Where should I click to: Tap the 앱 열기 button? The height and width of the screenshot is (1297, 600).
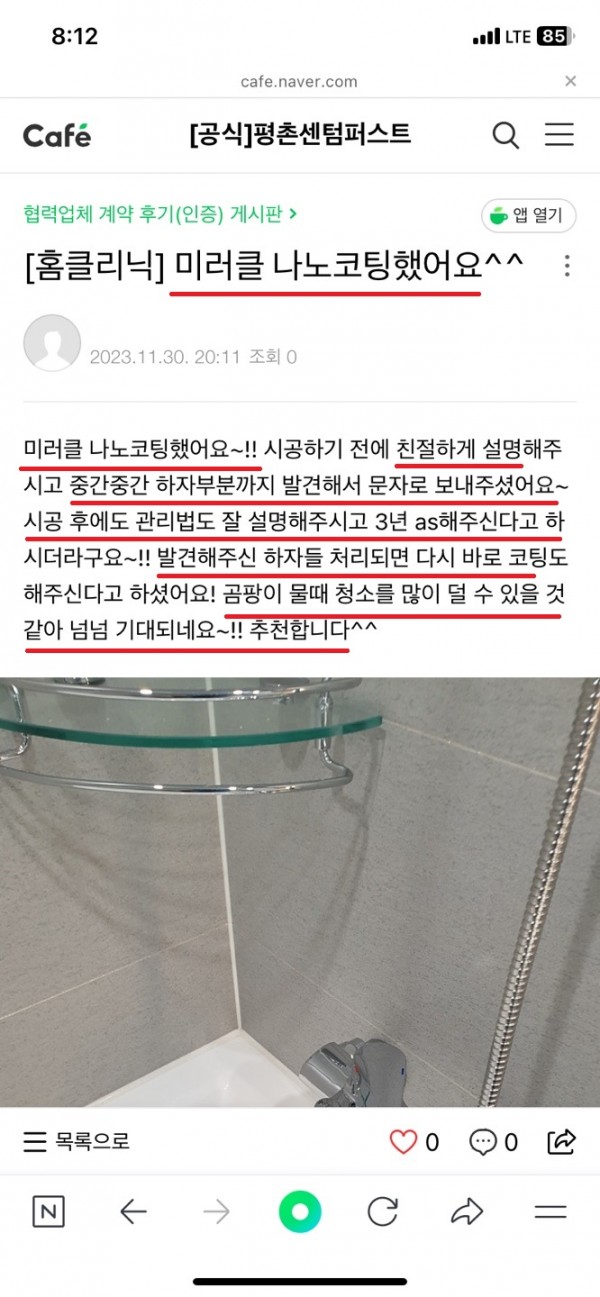point(528,214)
